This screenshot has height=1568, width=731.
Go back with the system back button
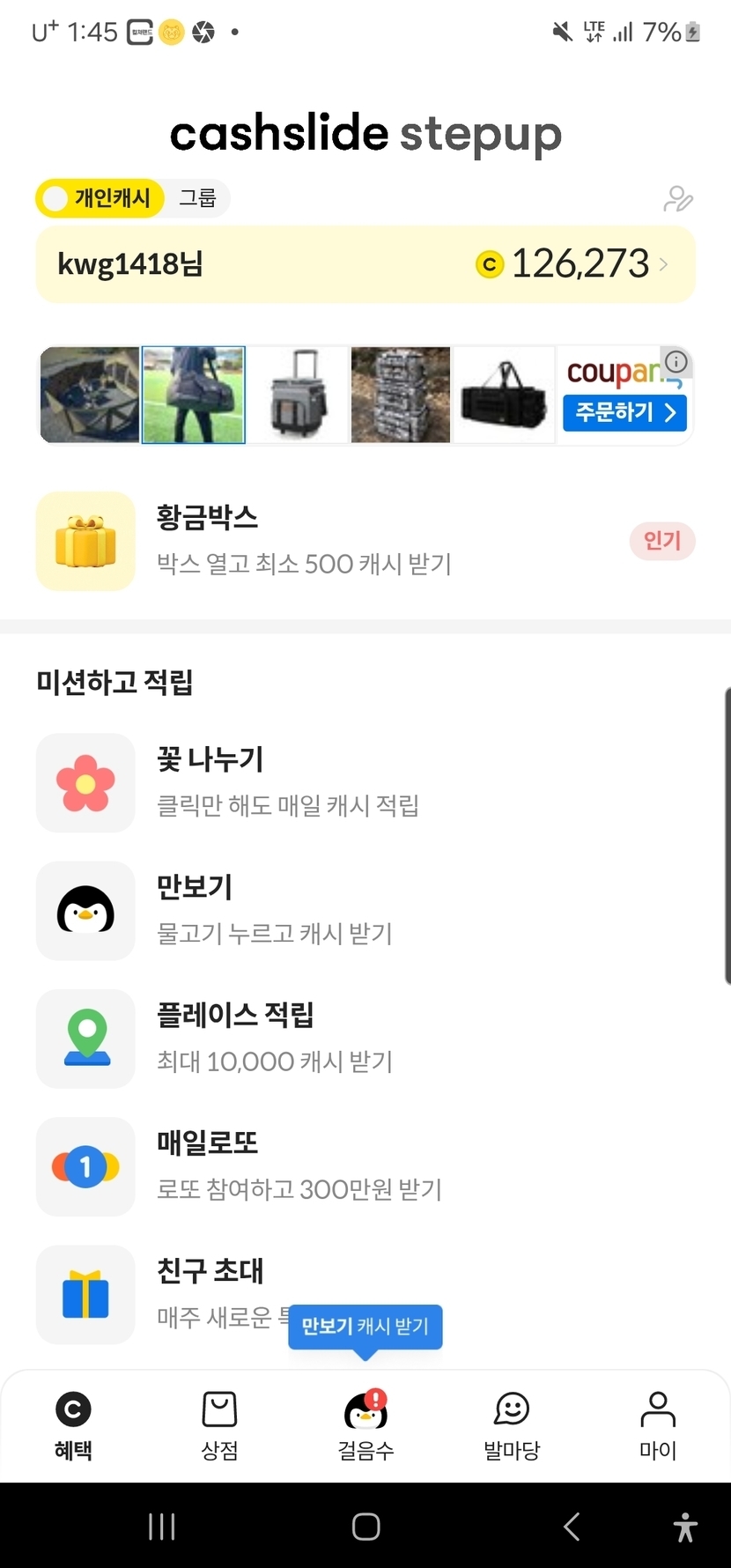point(572,1526)
